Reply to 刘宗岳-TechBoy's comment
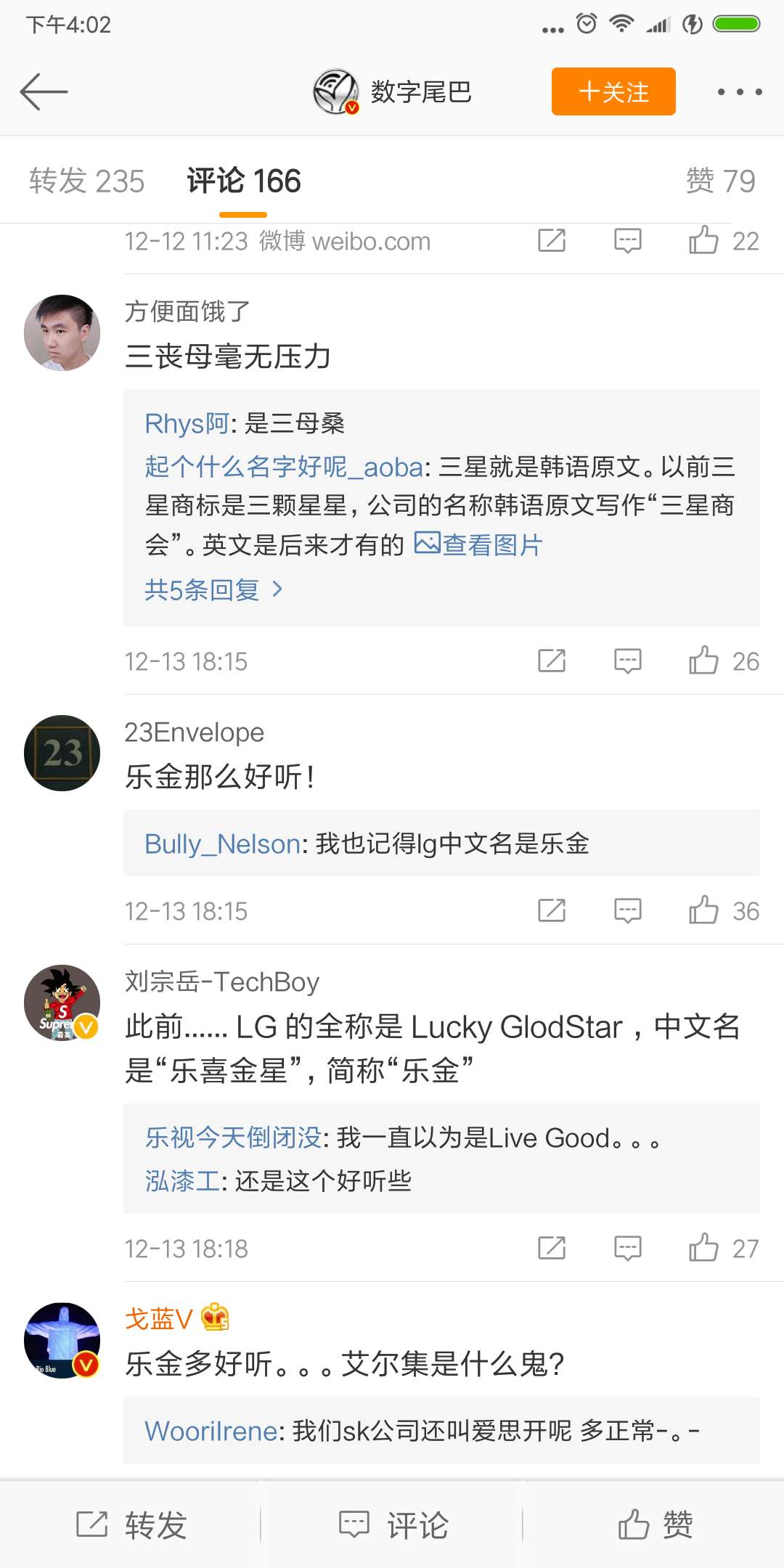784x1568 pixels. 627,1249
